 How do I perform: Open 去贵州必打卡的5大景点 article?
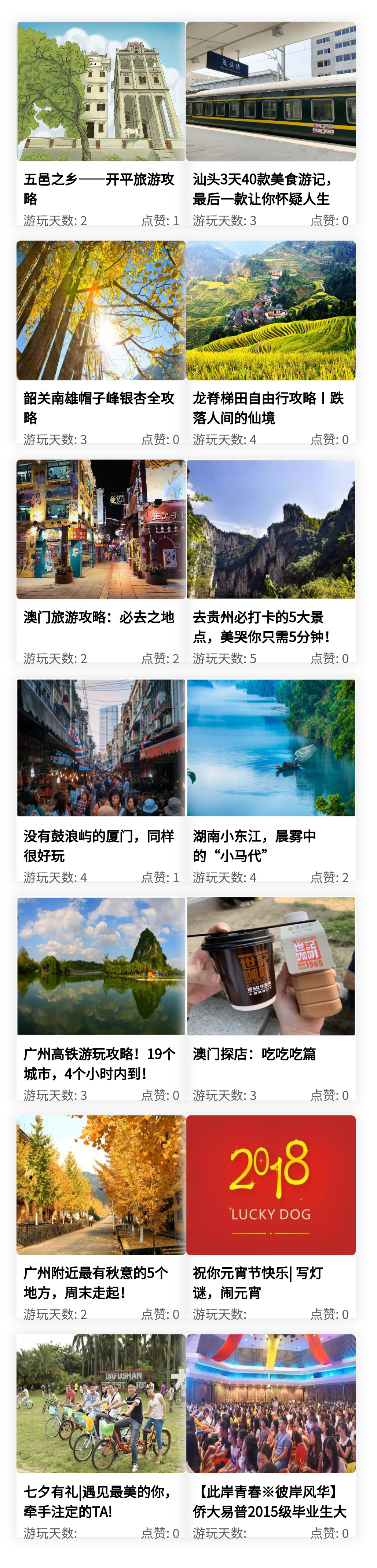(270, 560)
